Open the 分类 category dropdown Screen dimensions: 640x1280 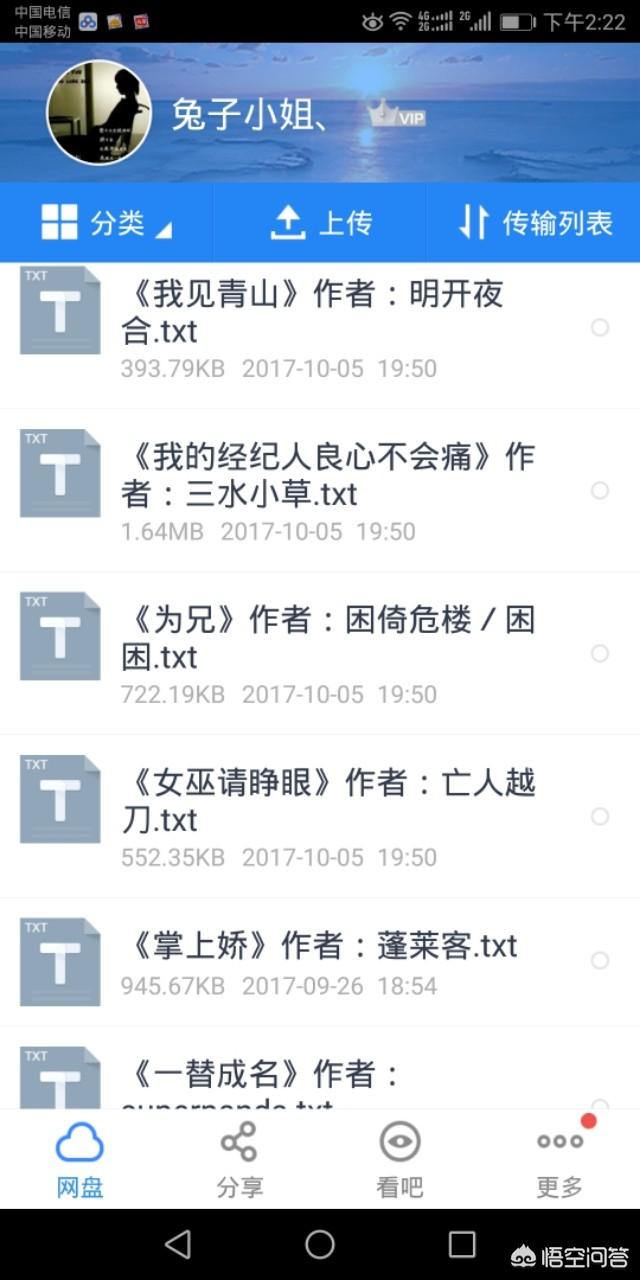click(x=106, y=223)
